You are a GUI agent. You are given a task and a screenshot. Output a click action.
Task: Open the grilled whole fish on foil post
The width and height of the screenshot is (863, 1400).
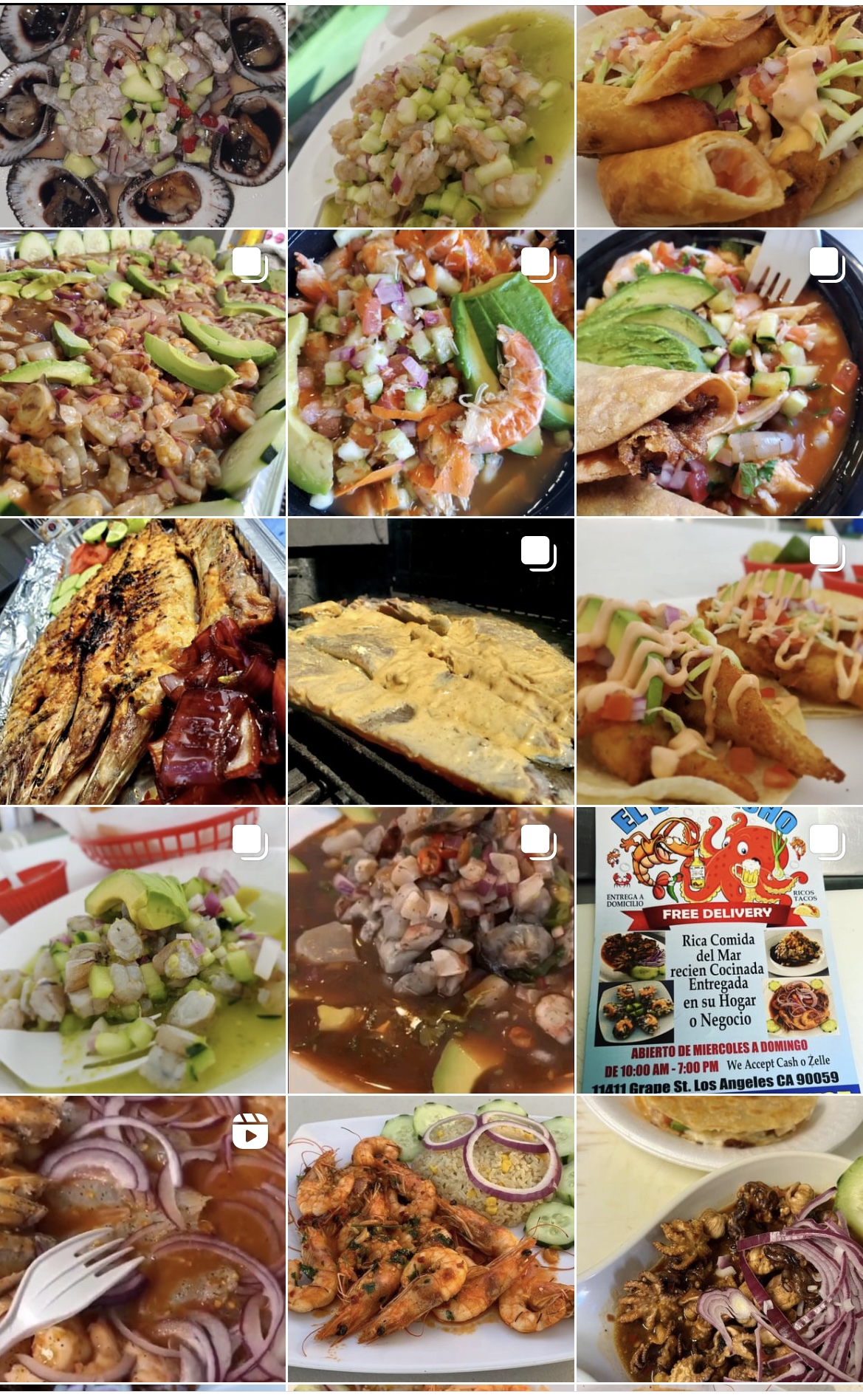tap(142, 661)
